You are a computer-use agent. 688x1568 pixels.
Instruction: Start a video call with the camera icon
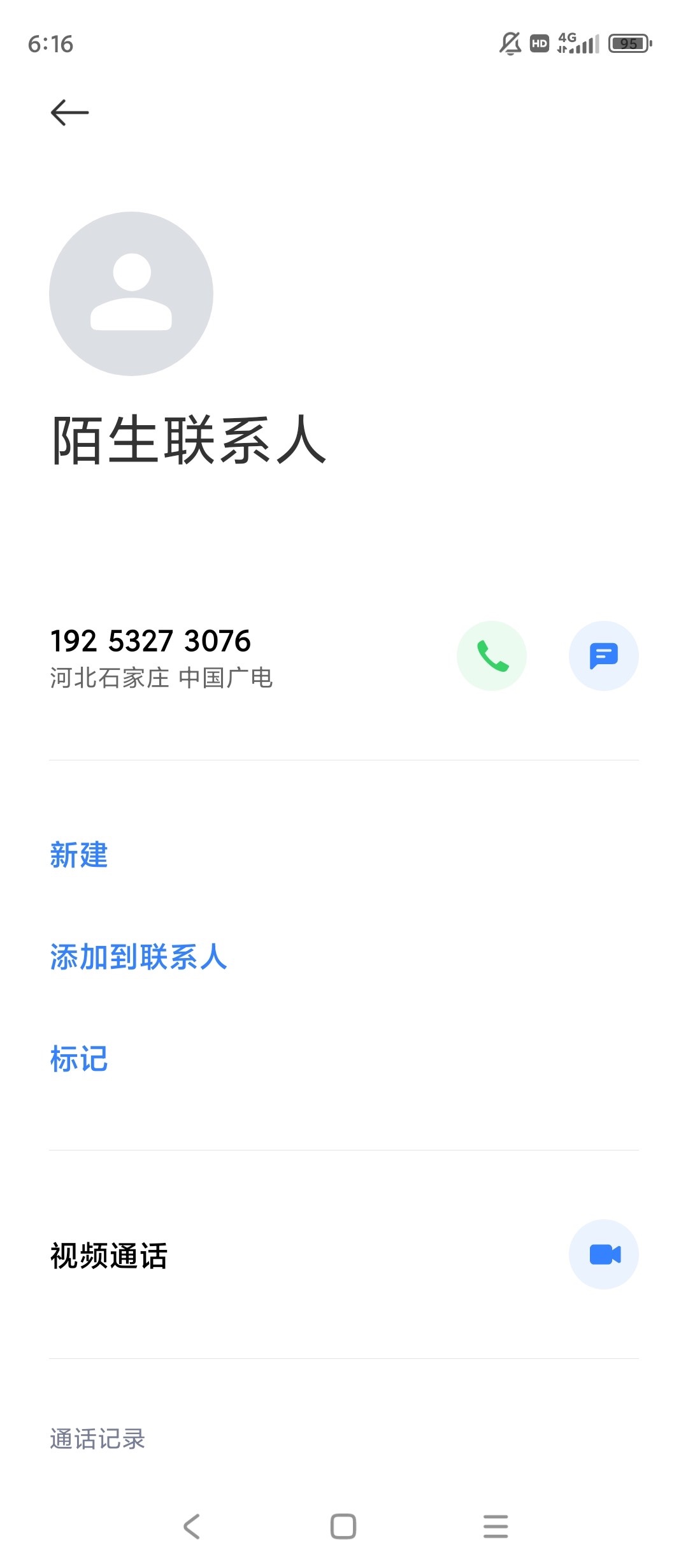coord(604,1253)
